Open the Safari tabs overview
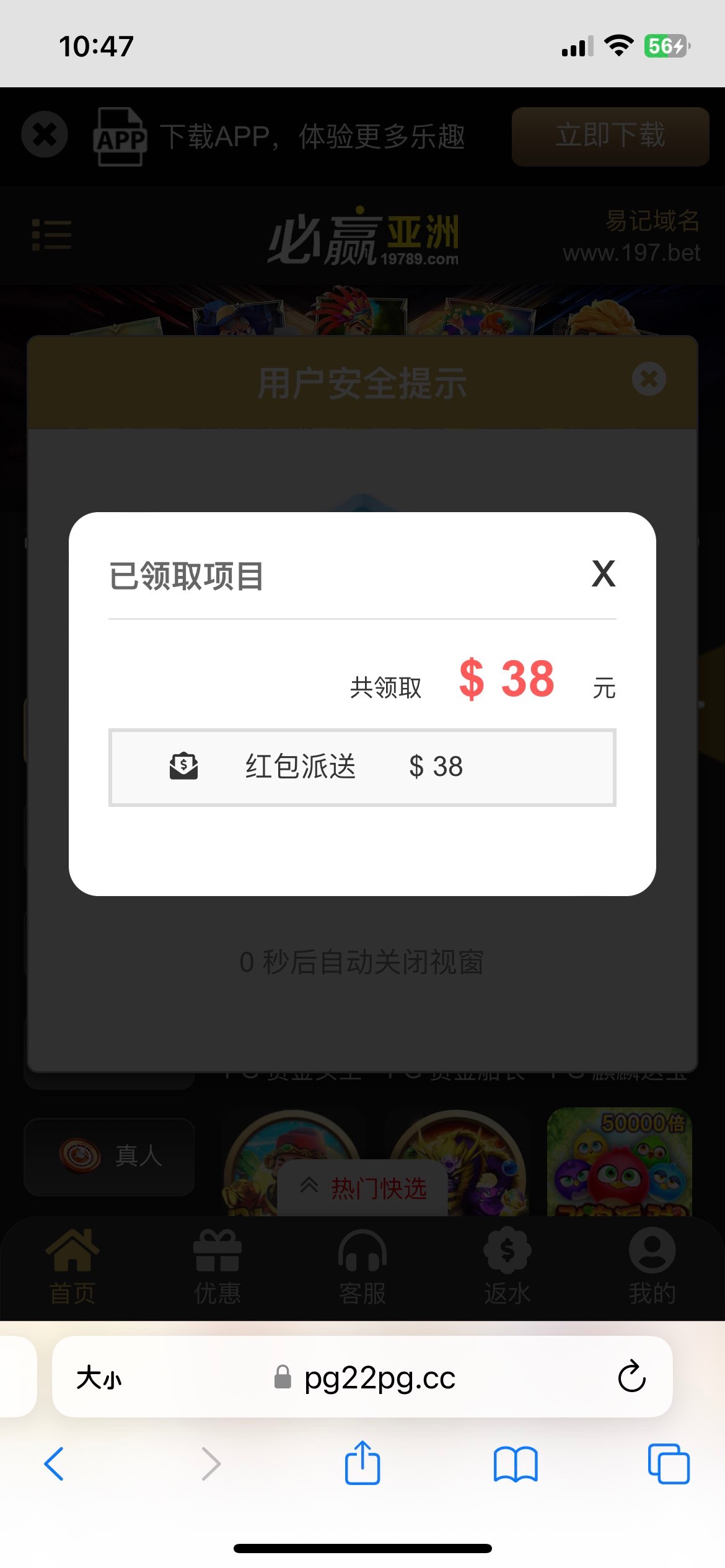Screen dimensions: 725x1568 click(668, 1464)
